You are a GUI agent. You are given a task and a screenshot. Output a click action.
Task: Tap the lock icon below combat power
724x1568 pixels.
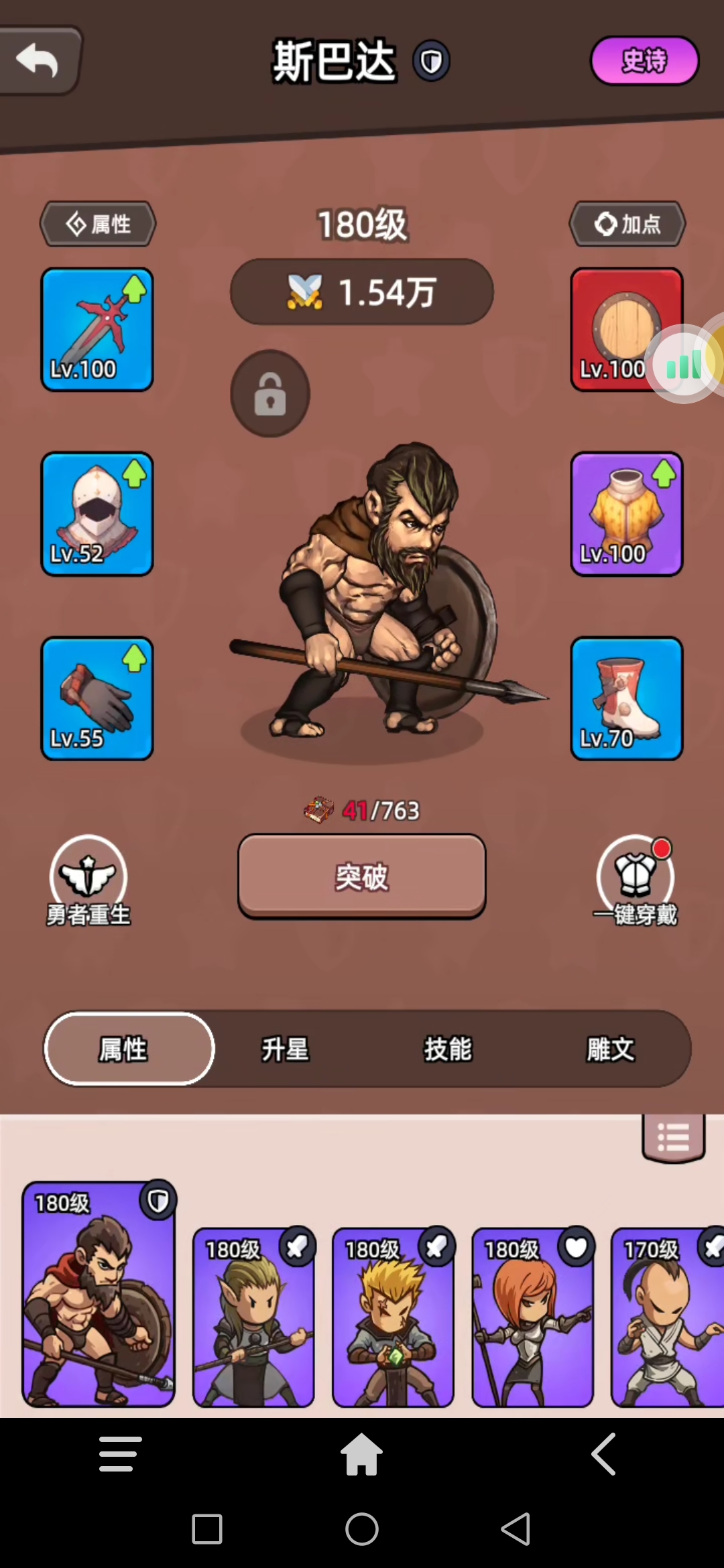(x=270, y=393)
